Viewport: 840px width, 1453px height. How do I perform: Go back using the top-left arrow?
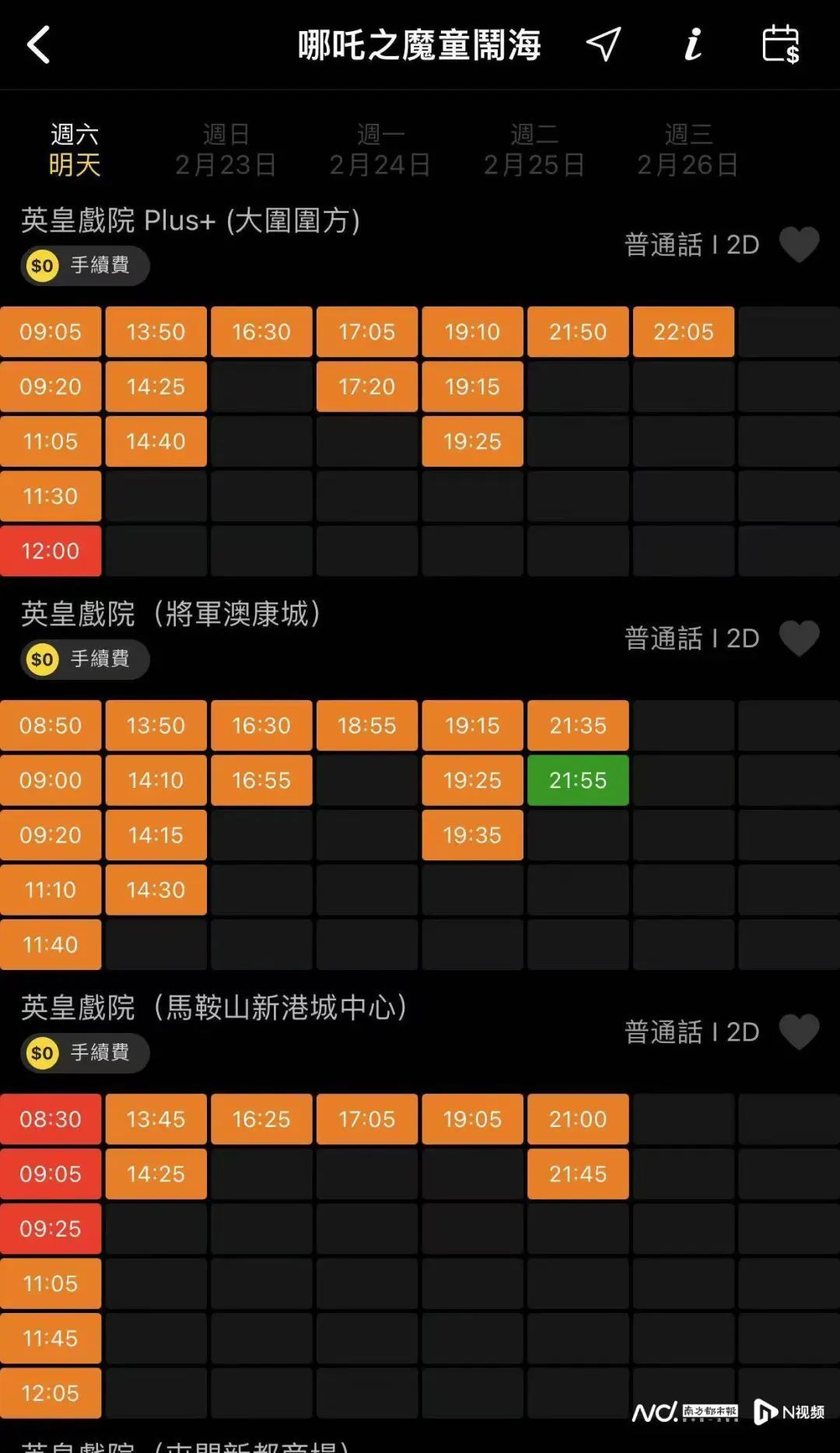[39, 45]
